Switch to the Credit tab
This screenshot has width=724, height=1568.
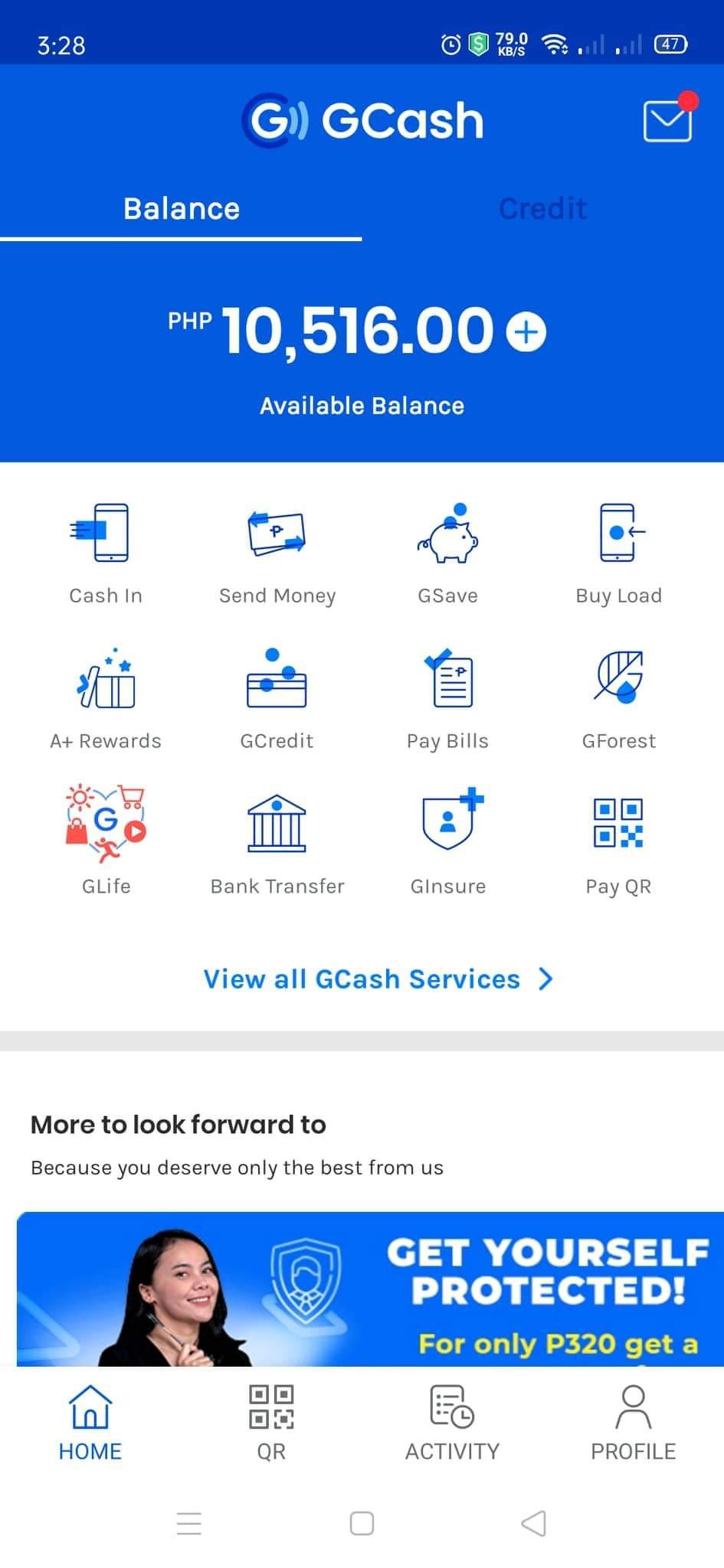(x=542, y=208)
